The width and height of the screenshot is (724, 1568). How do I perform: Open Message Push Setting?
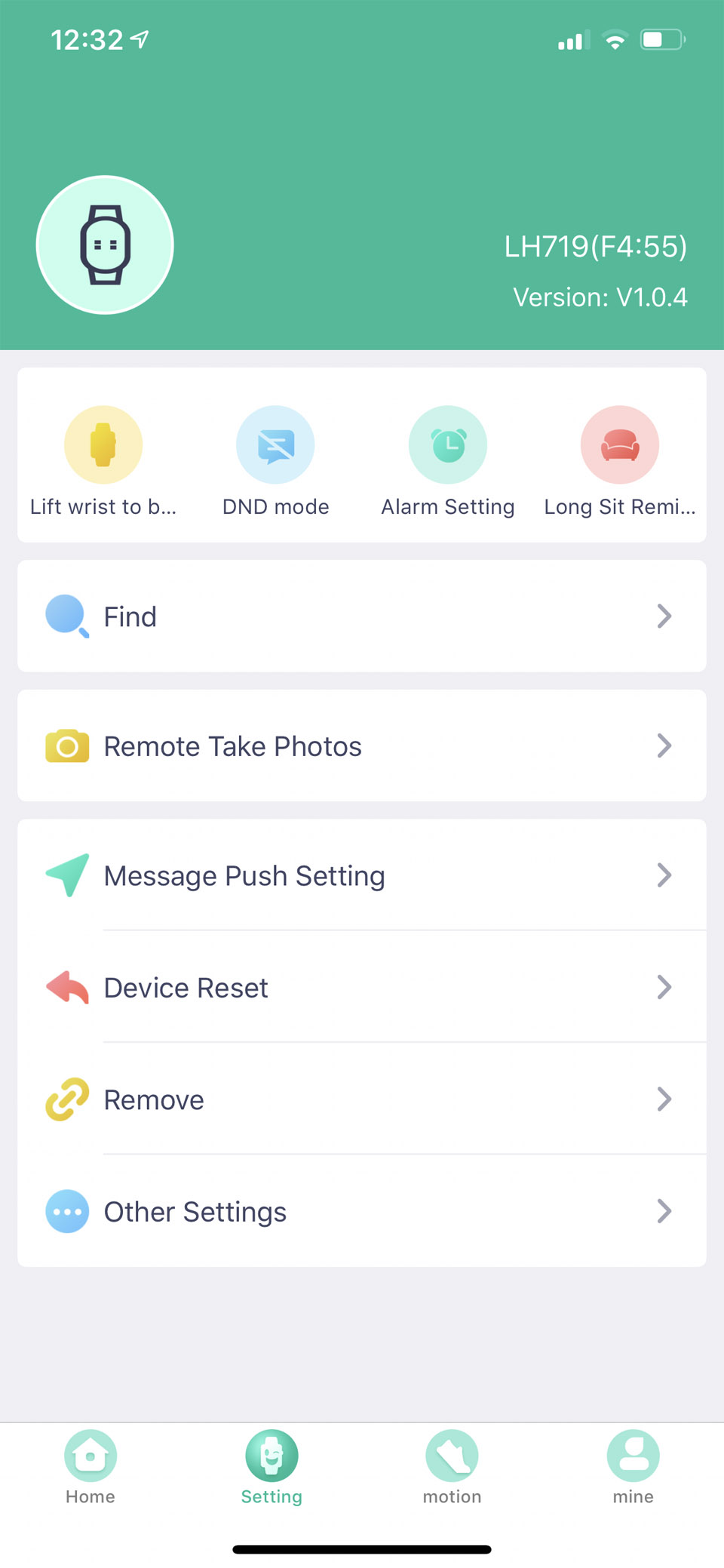coord(362,875)
